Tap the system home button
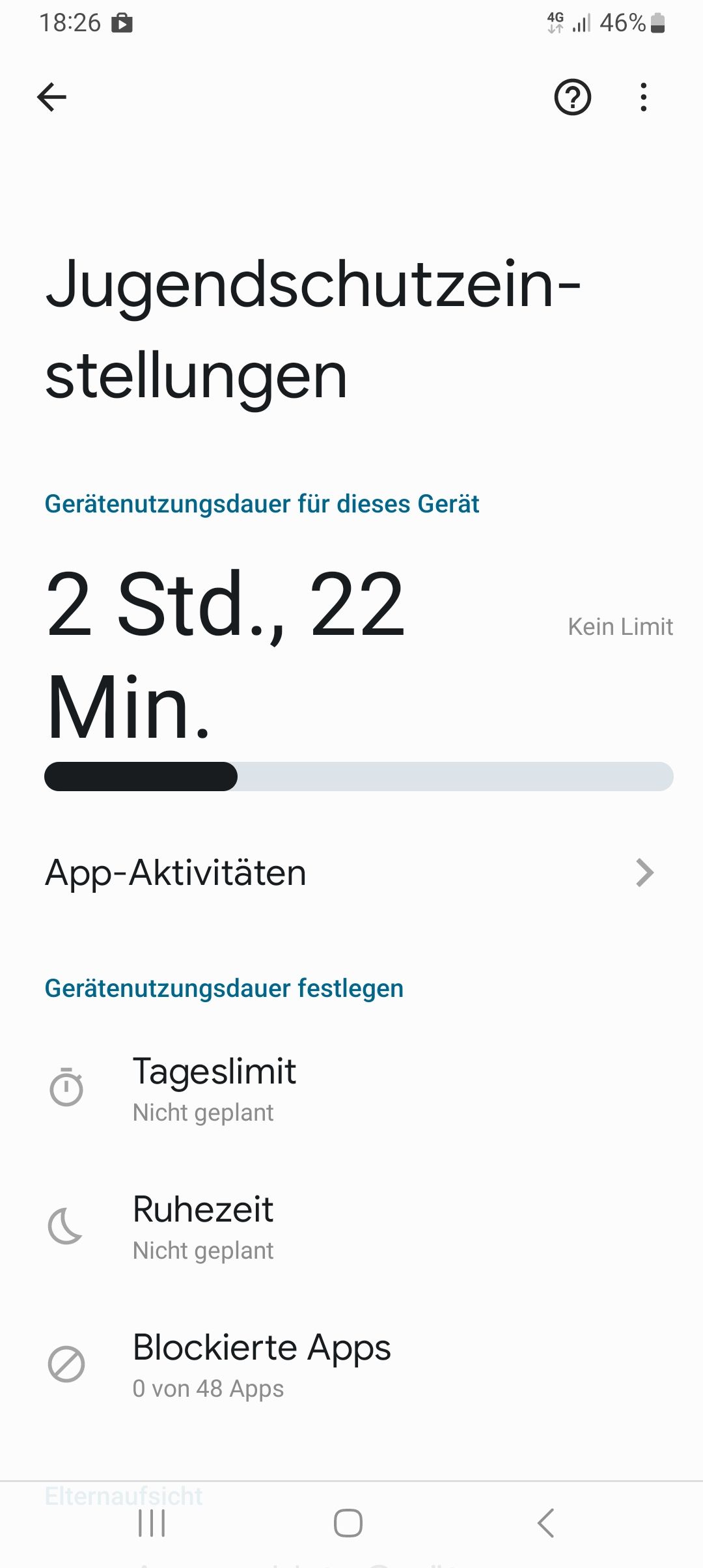 [348, 1523]
